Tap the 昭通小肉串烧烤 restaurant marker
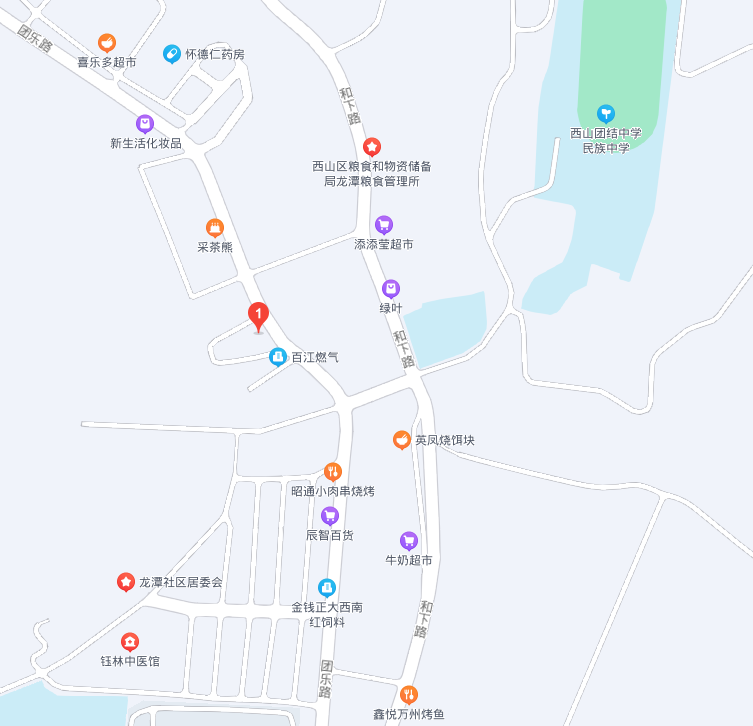 coord(333,471)
